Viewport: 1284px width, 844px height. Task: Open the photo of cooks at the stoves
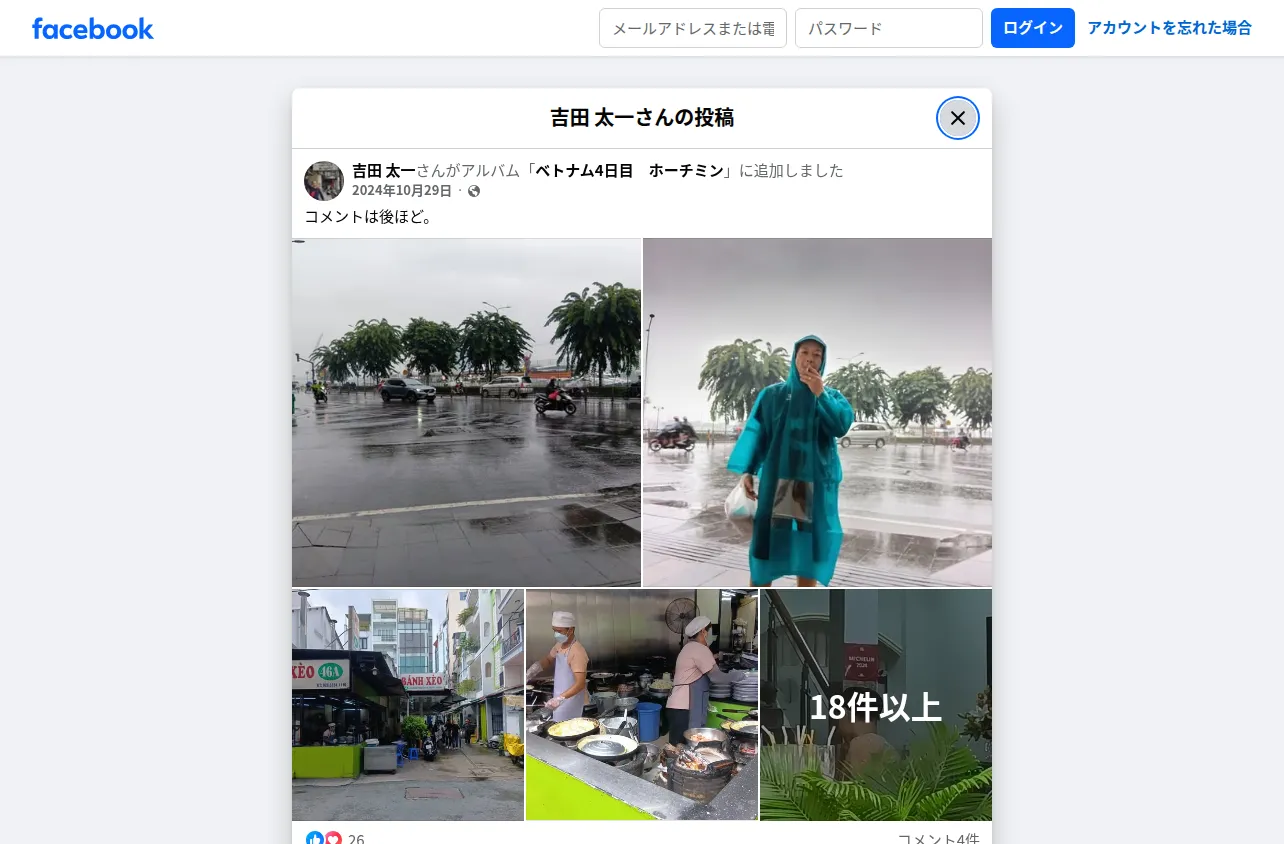pos(642,705)
